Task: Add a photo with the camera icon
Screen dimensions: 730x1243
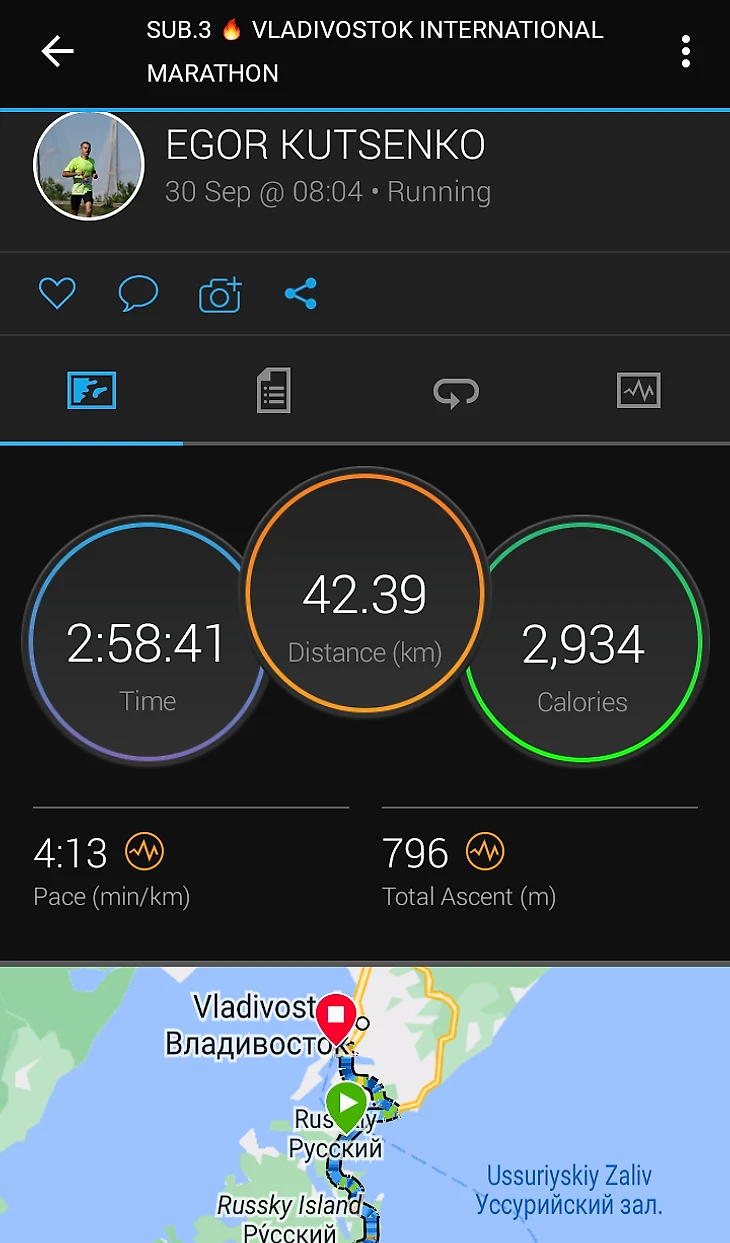Action: pyautogui.click(x=220, y=295)
